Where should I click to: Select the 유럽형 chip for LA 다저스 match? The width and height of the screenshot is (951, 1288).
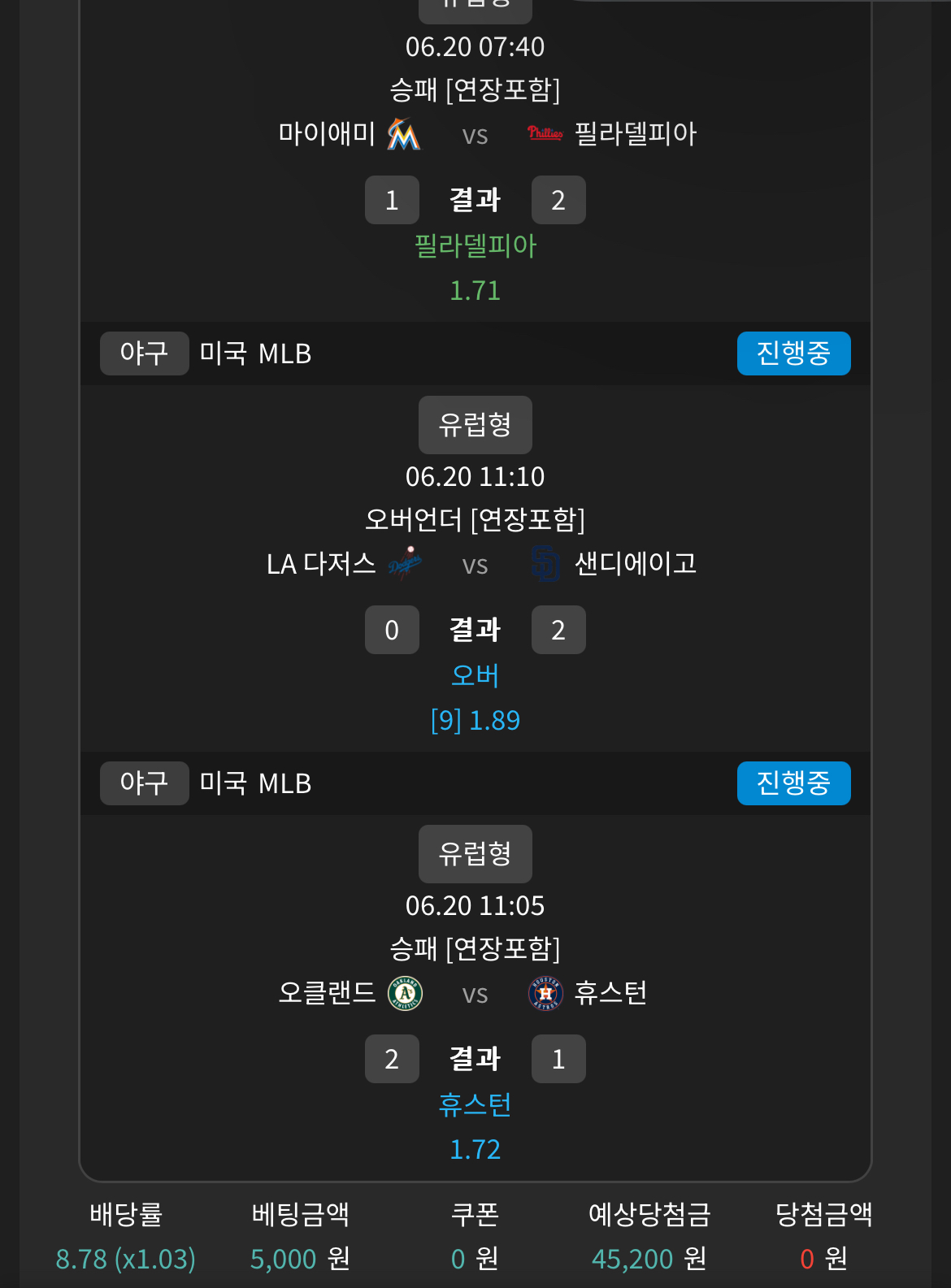pyautogui.click(x=475, y=425)
